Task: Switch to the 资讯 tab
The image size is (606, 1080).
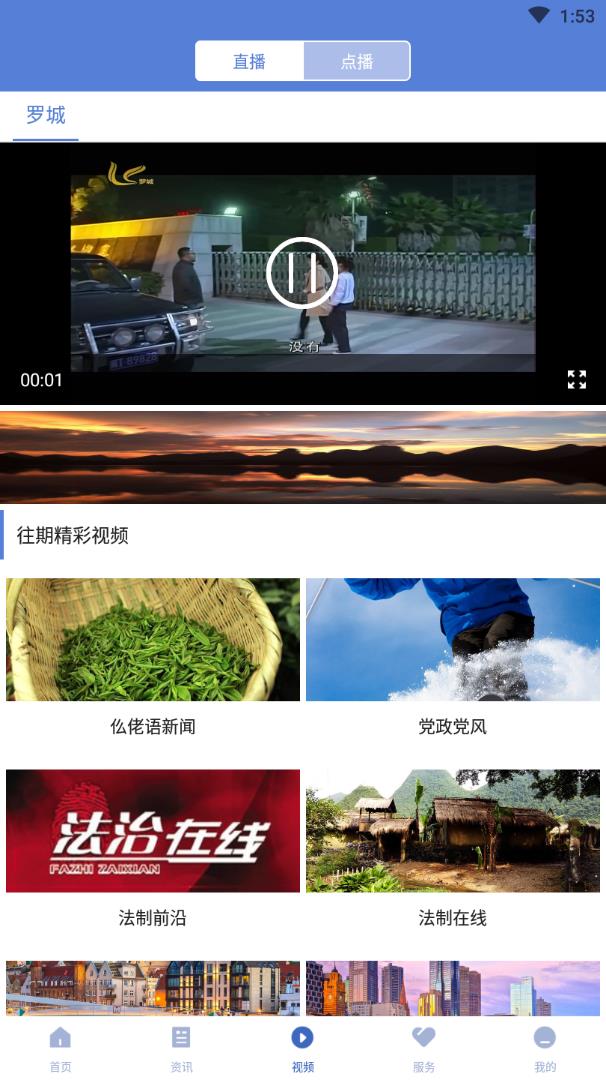Action: coord(181,1047)
